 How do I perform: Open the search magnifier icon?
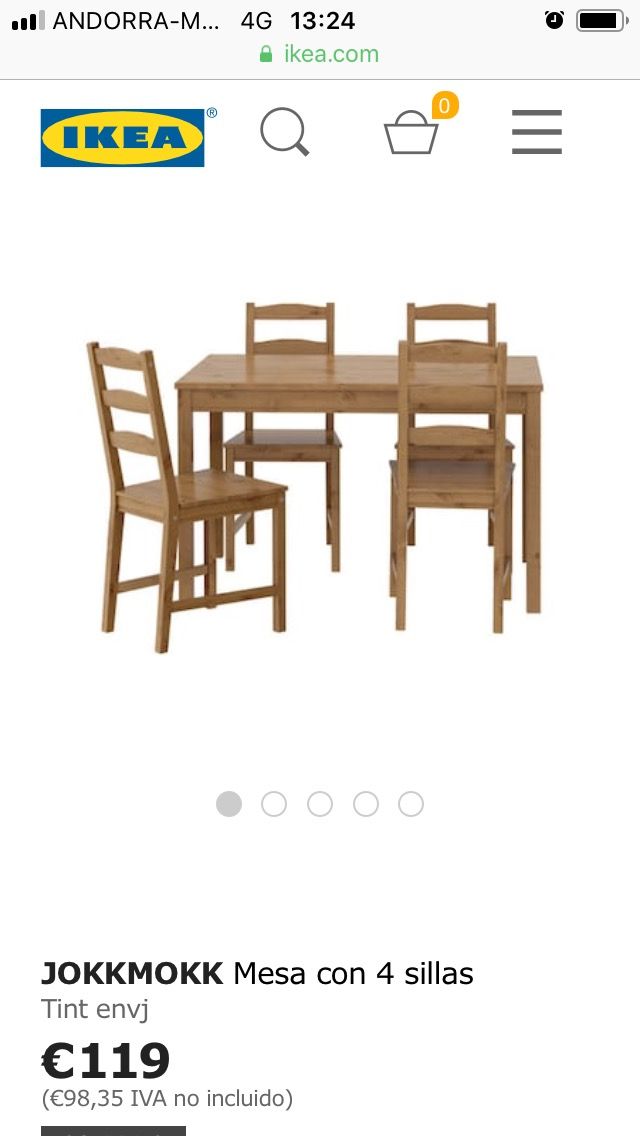click(x=284, y=132)
